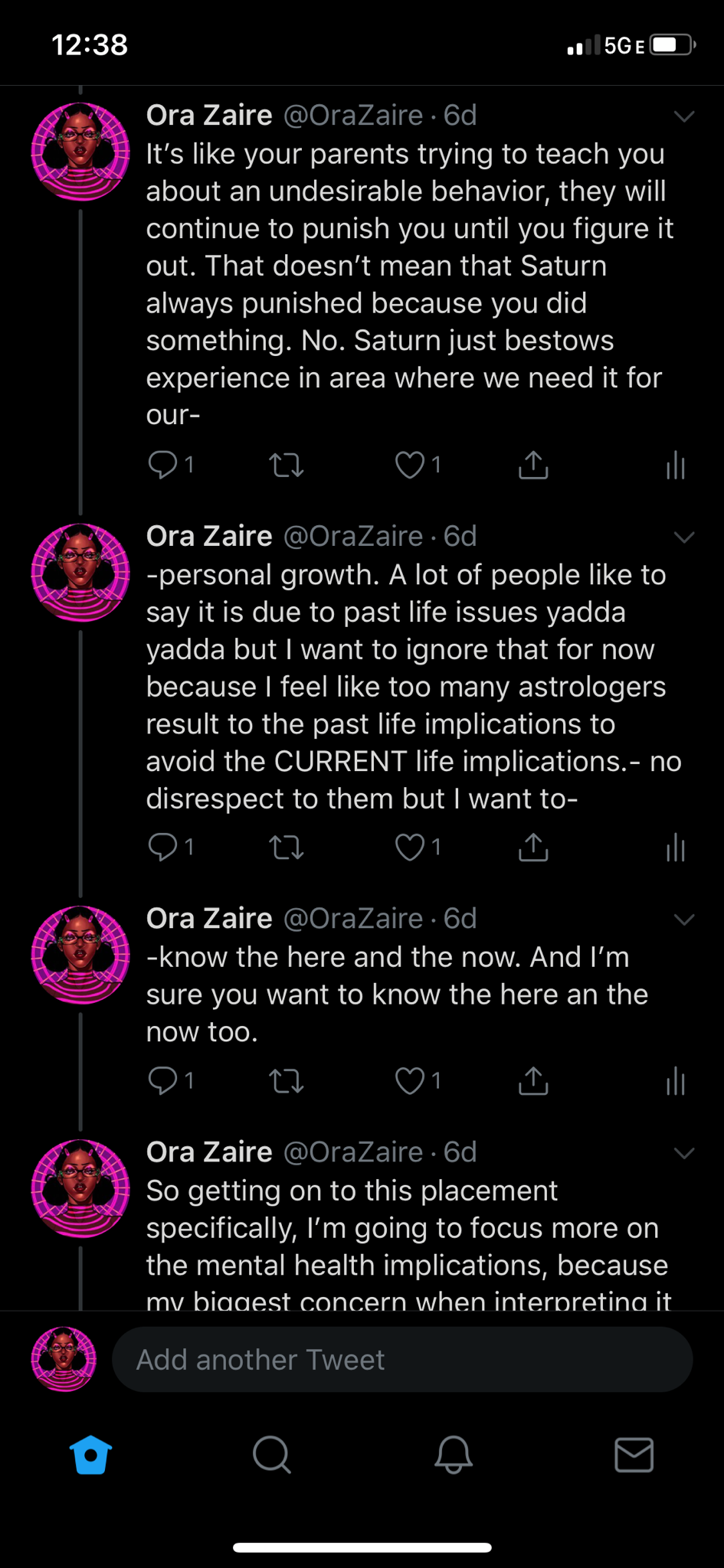View analytics for the "-personal growth" tweet

(x=675, y=848)
